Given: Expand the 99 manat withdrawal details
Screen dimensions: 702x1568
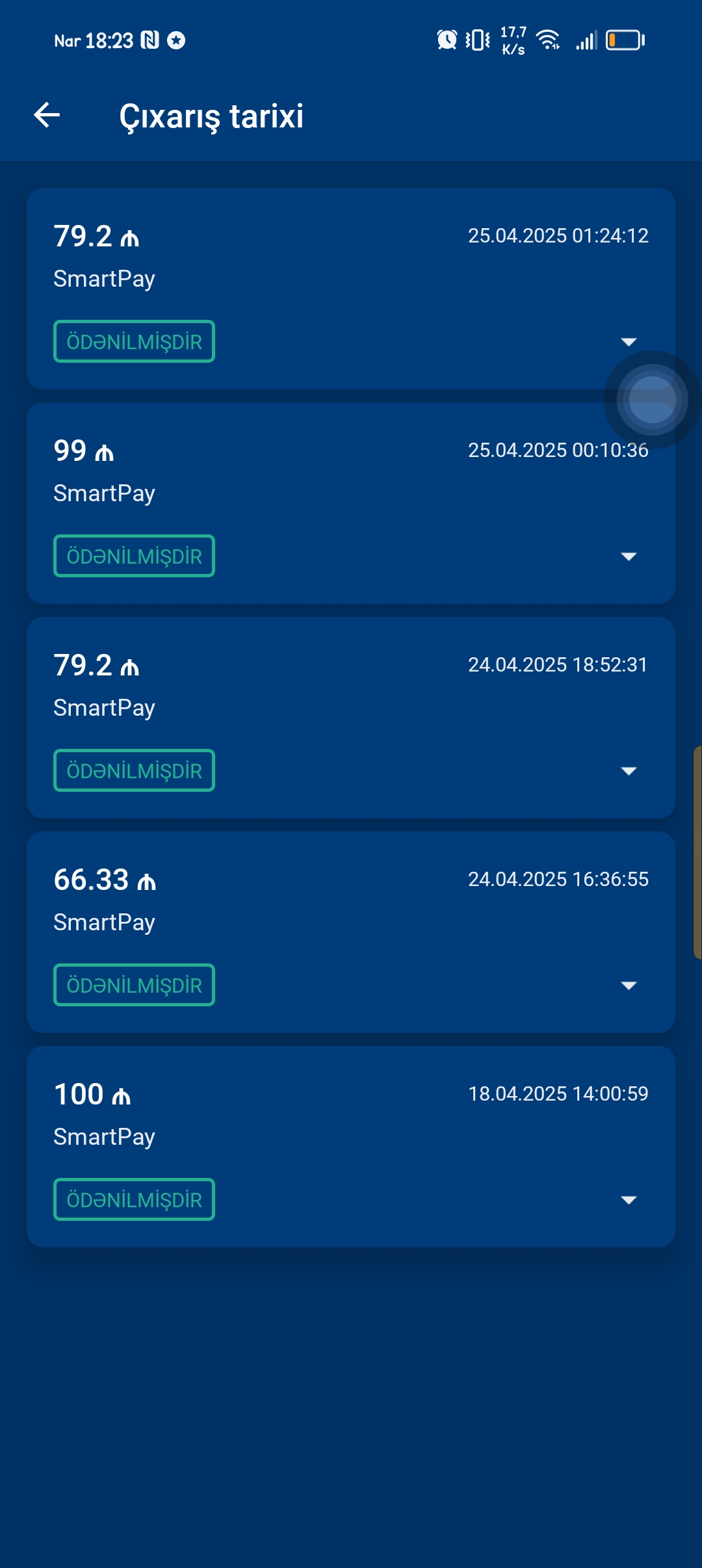Looking at the screenshot, I should (x=629, y=556).
